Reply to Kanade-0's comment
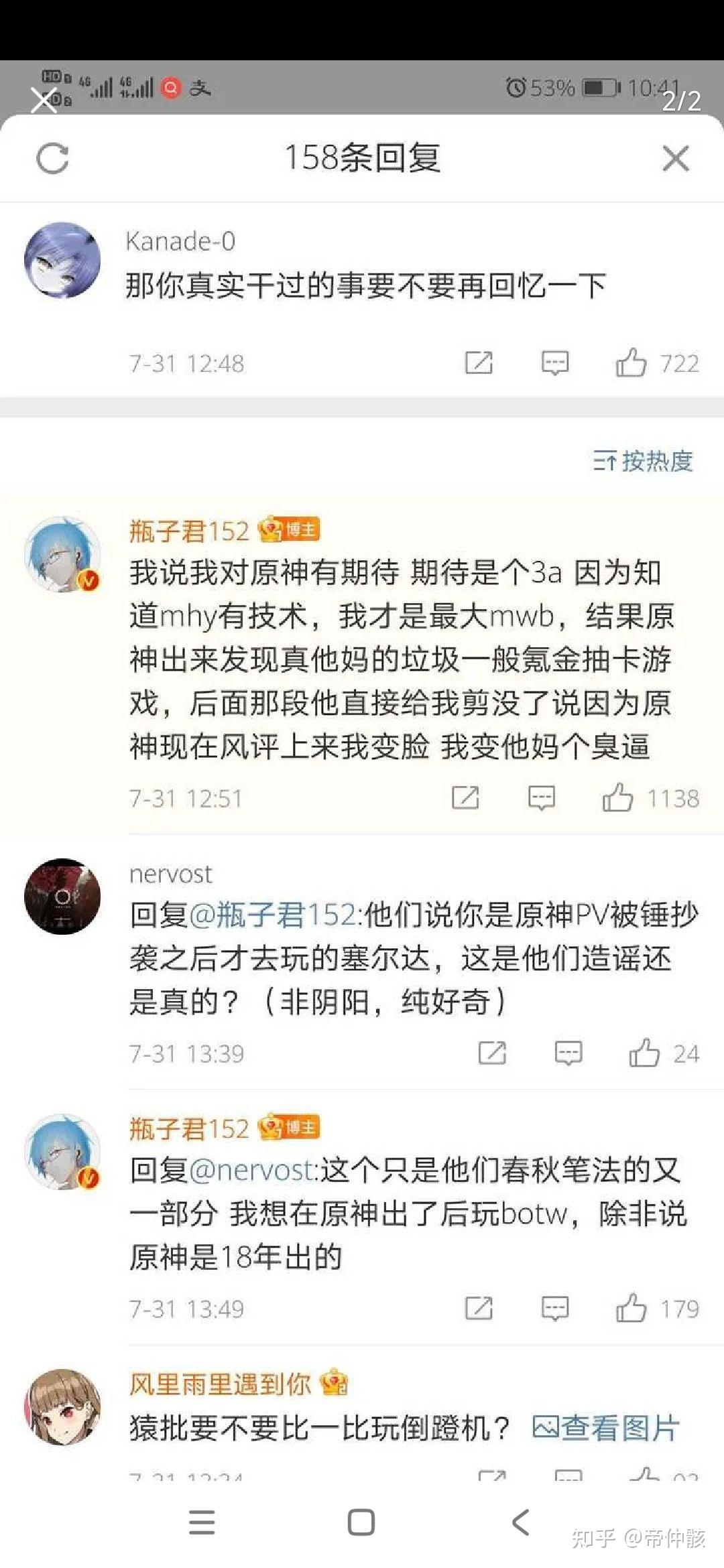 pyautogui.click(x=554, y=363)
